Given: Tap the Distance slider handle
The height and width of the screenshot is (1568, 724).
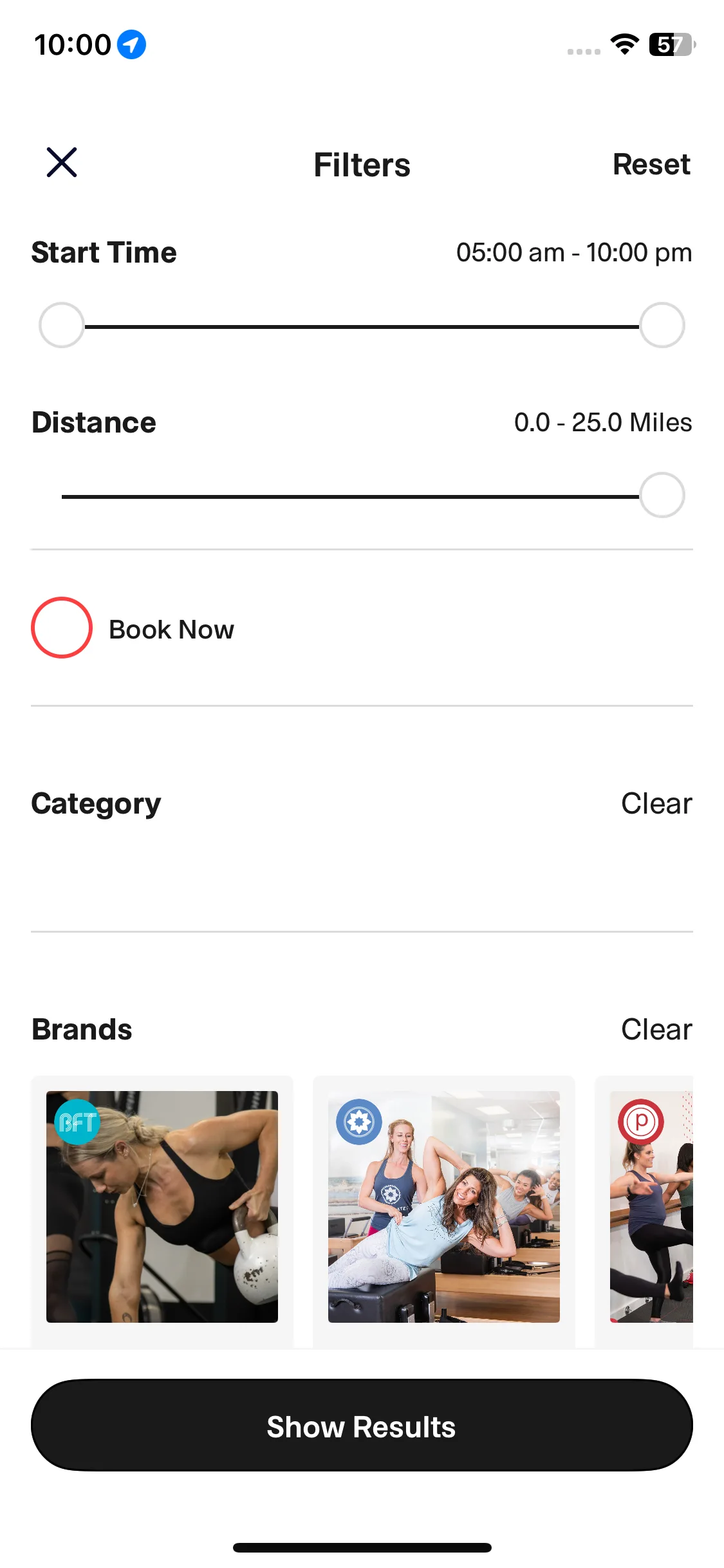Looking at the screenshot, I should pyautogui.click(x=662, y=496).
